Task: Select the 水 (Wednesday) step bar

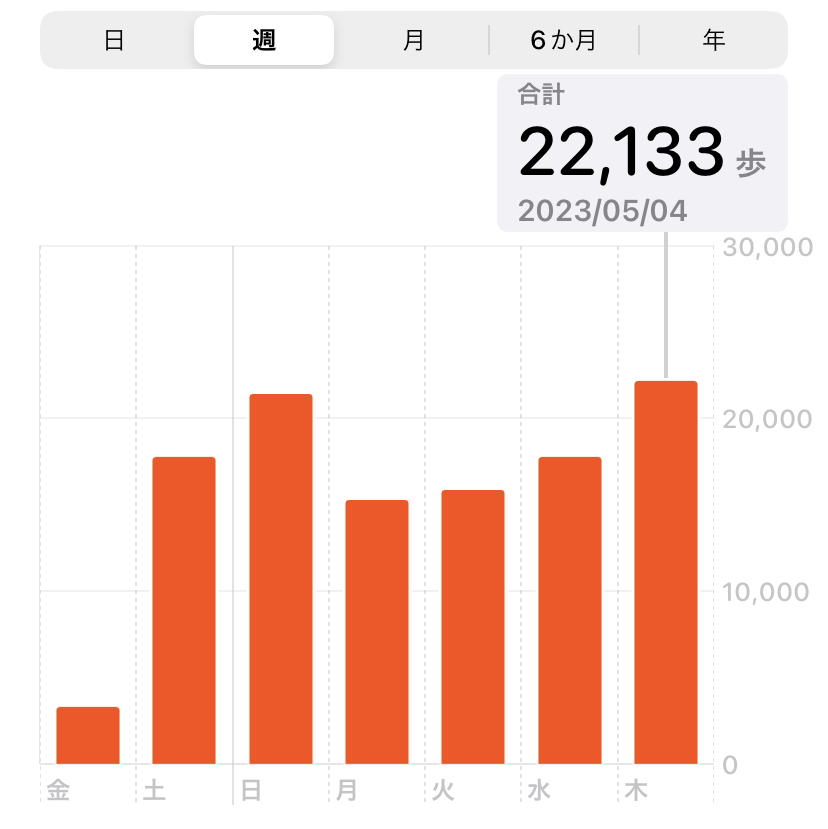Action: (570, 610)
